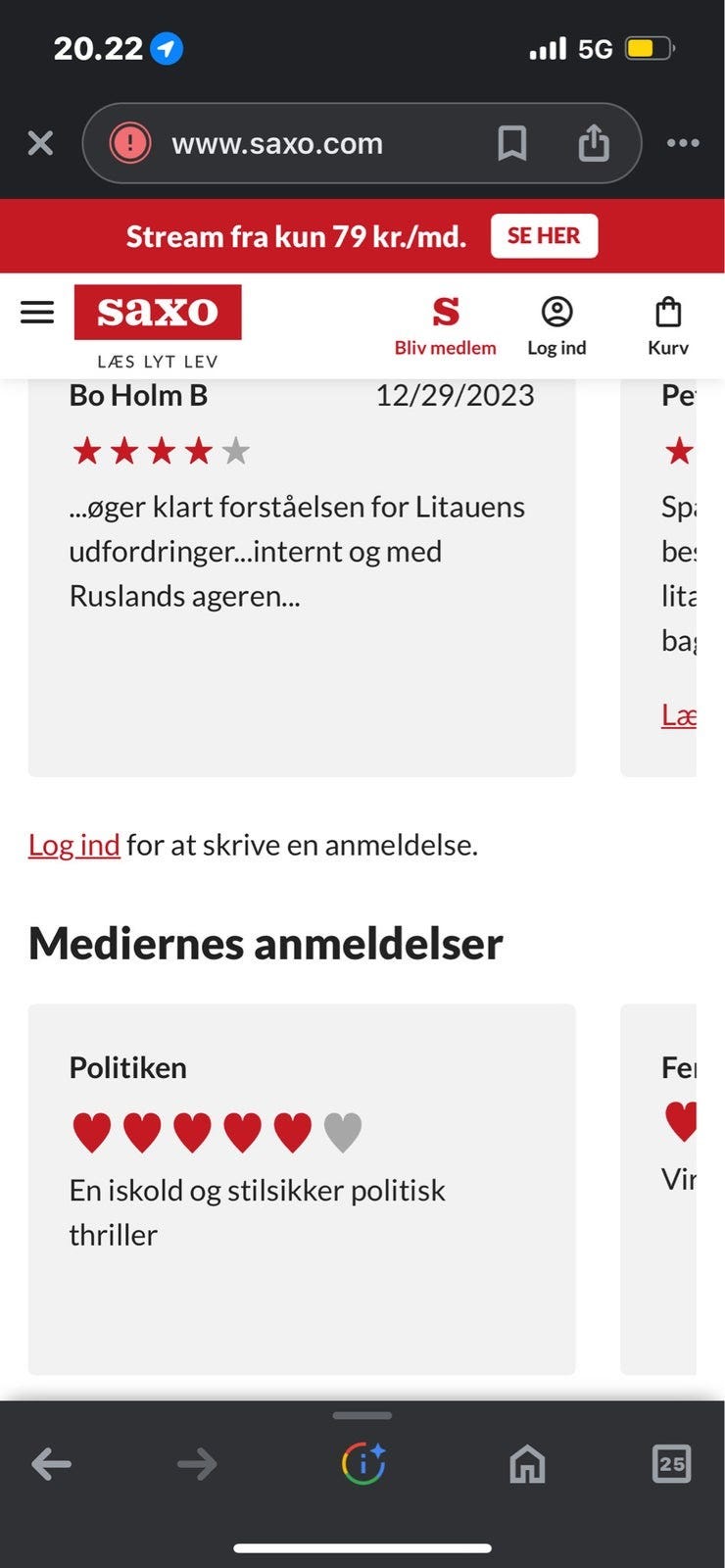
Task: Click the Log ind link to write a review
Action: (x=73, y=845)
